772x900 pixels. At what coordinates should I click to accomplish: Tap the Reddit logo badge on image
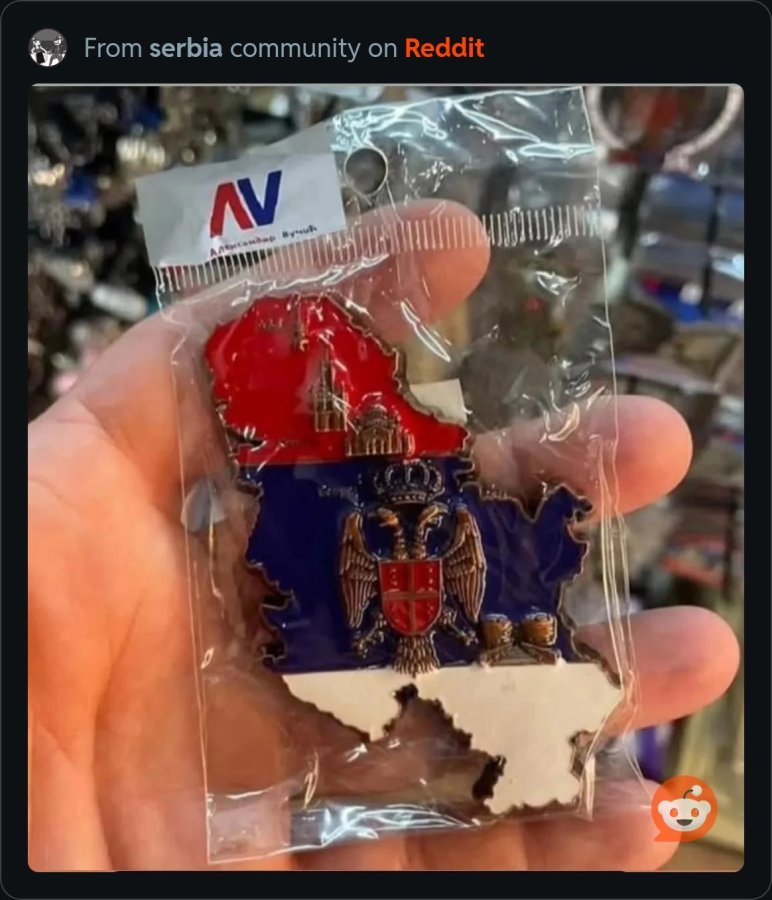click(x=685, y=808)
